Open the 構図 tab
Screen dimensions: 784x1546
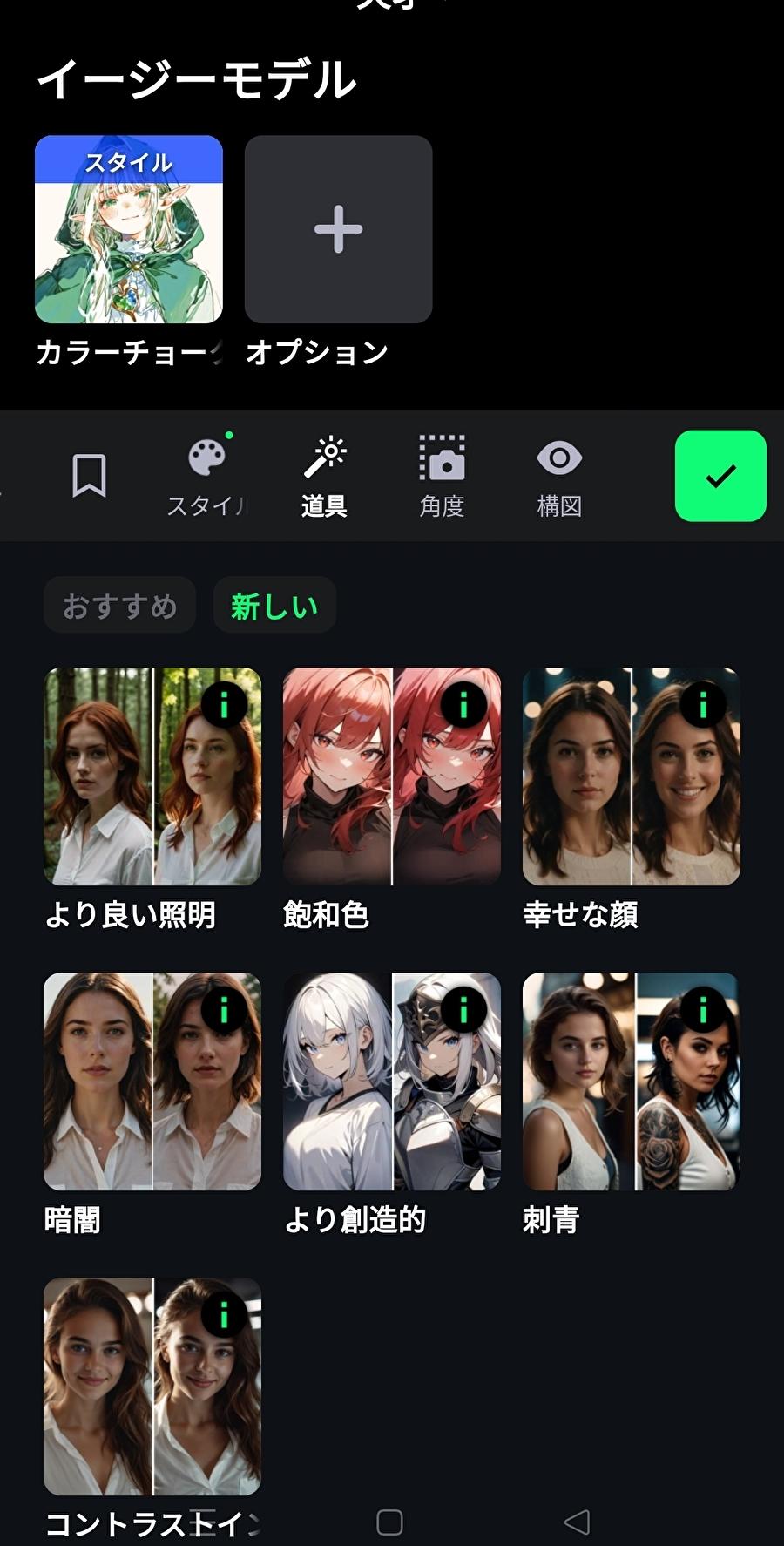tap(559, 476)
